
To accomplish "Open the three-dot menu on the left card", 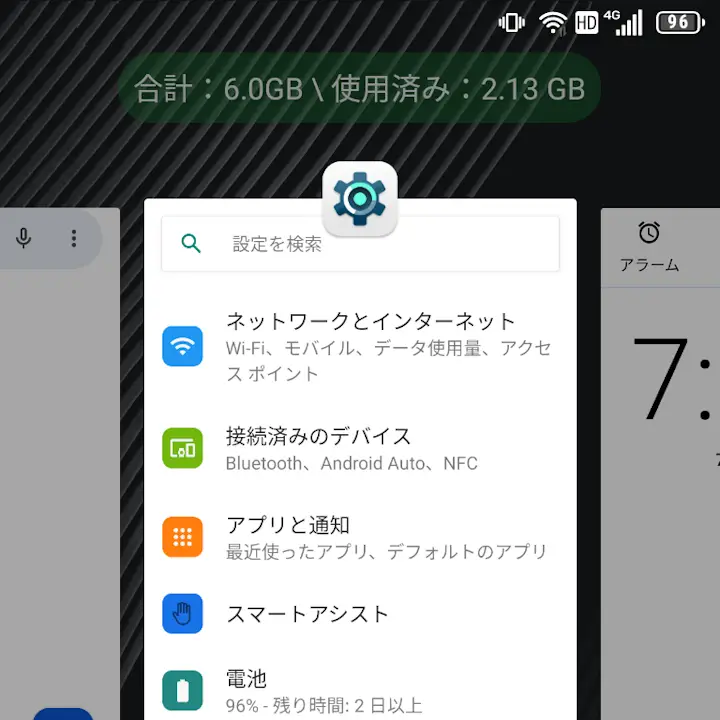I will (73, 238).
